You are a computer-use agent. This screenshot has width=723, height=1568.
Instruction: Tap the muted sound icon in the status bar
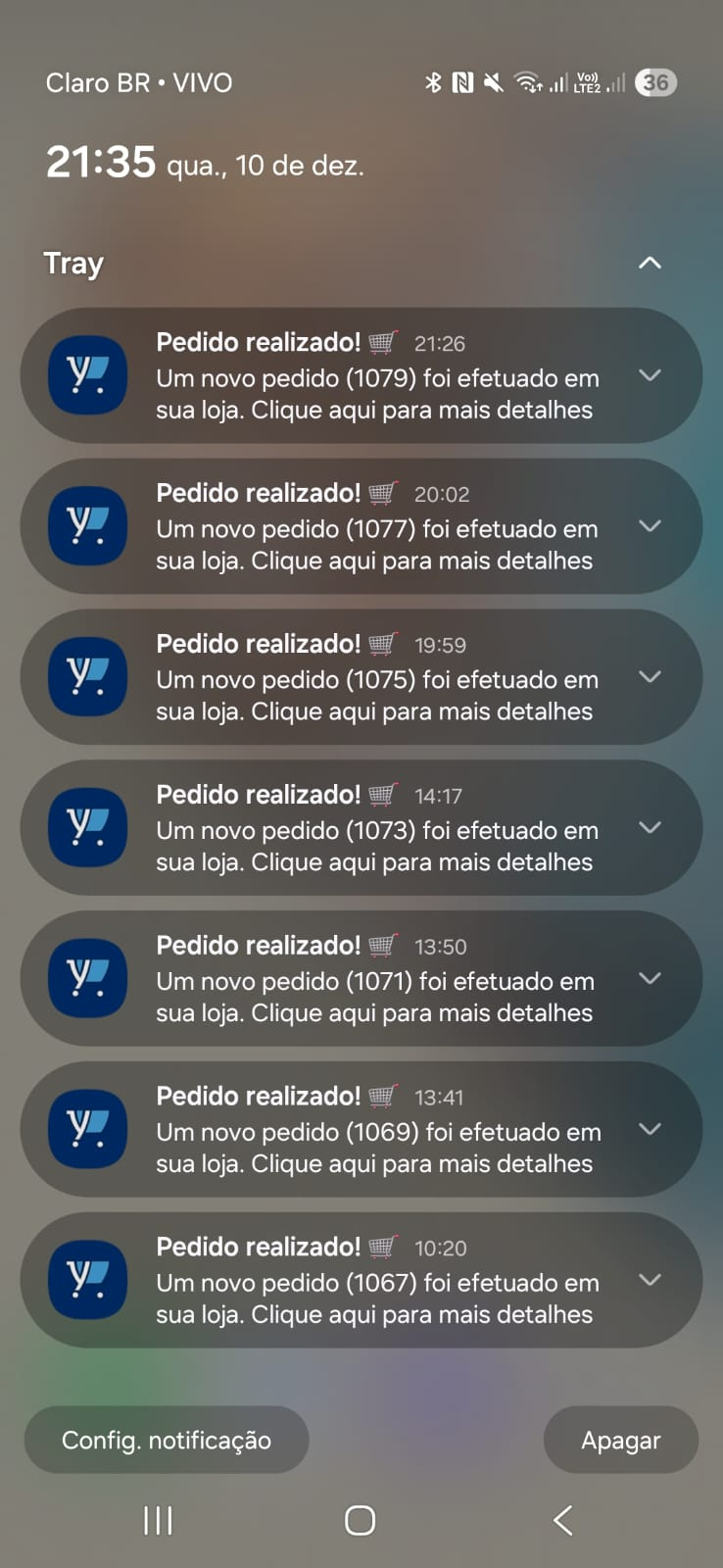pyautogui.click(x=494, y=83)
